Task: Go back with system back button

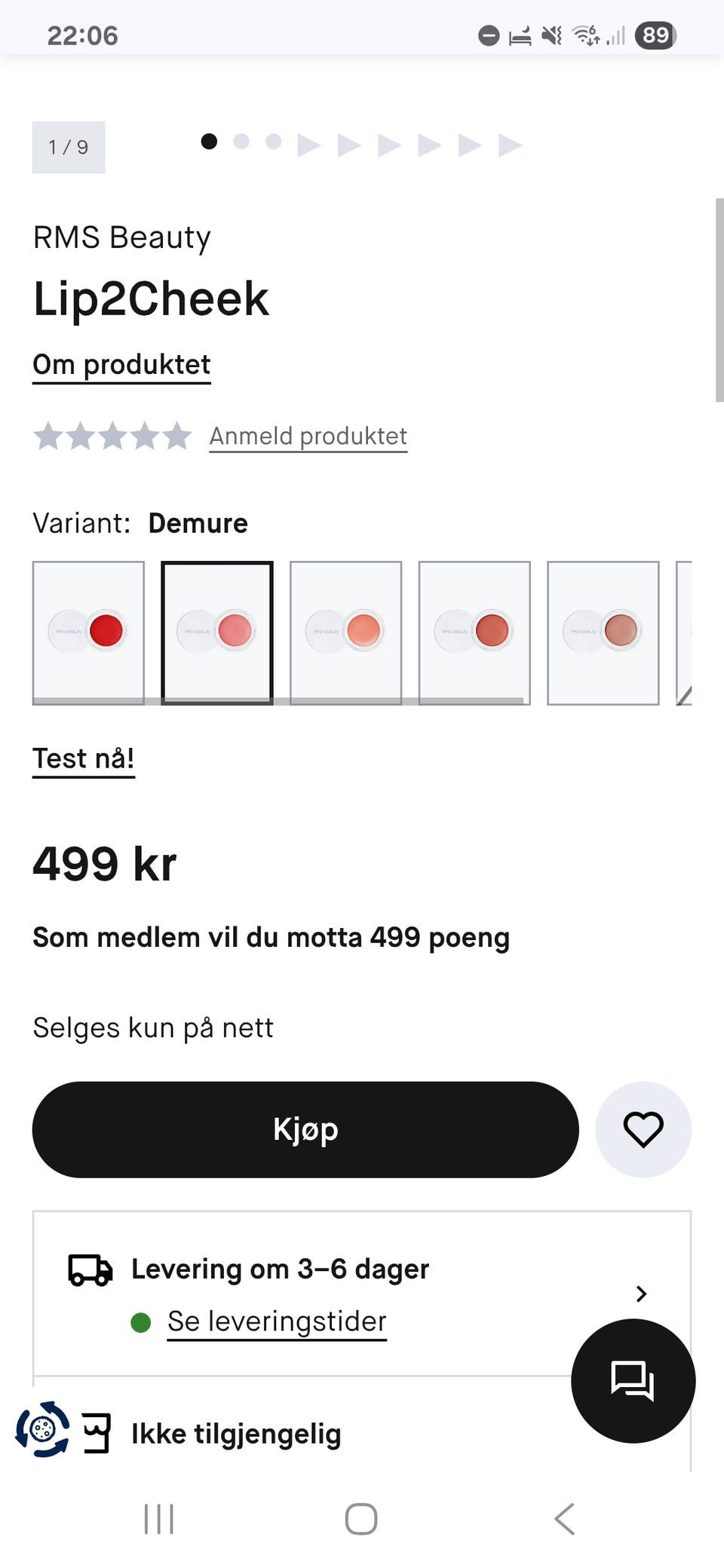Action: 564,1518
